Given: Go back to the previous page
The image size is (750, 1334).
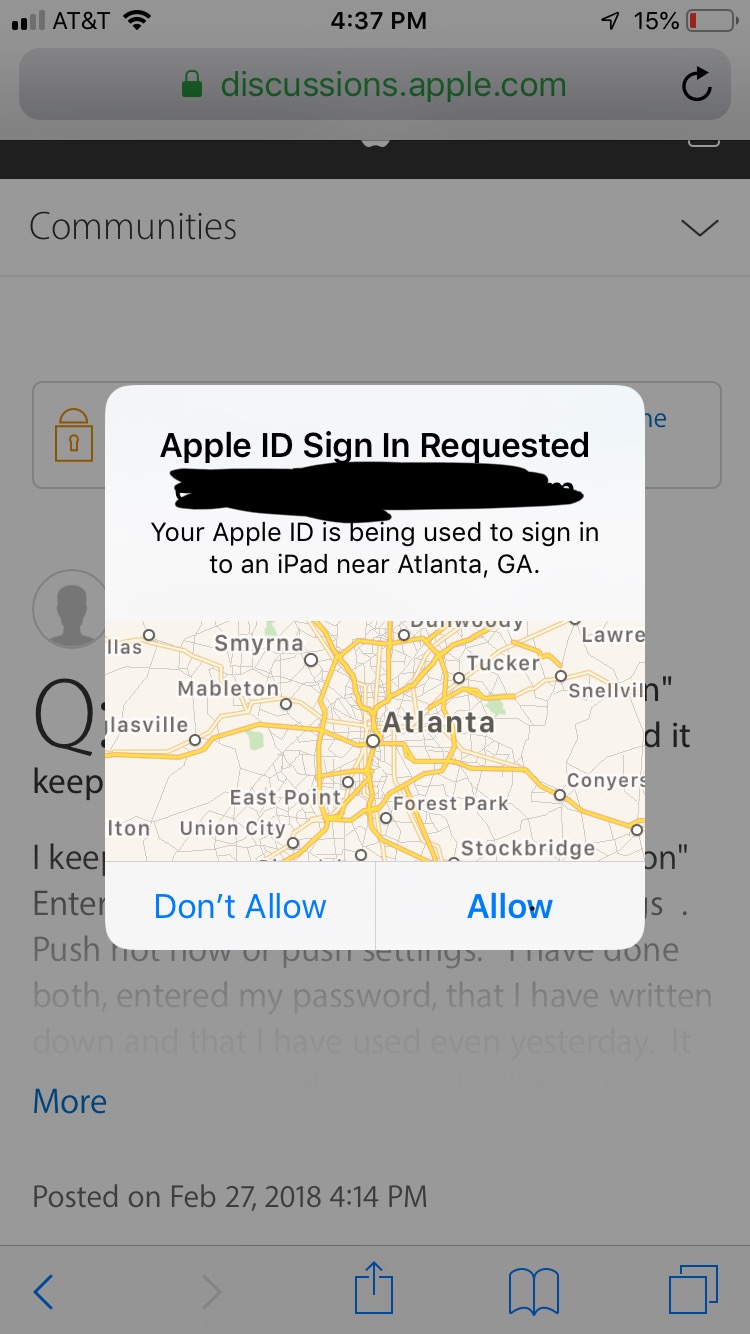Looking at the screenshot, I should (43, 1292).
